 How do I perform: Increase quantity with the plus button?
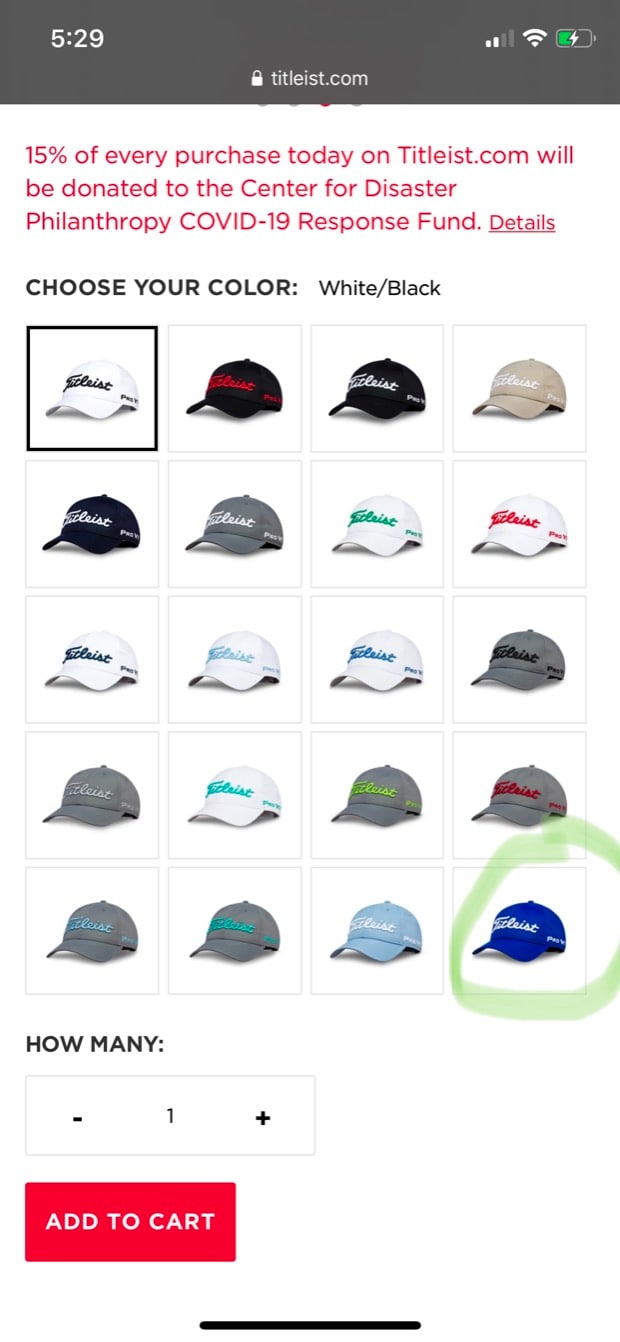pos(263,1117)
